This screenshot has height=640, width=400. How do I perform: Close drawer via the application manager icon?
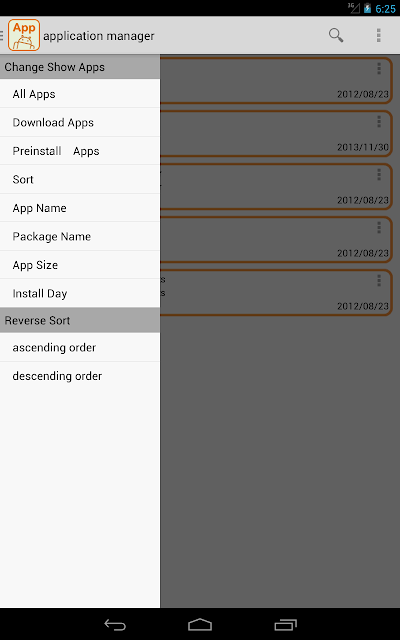24,35
